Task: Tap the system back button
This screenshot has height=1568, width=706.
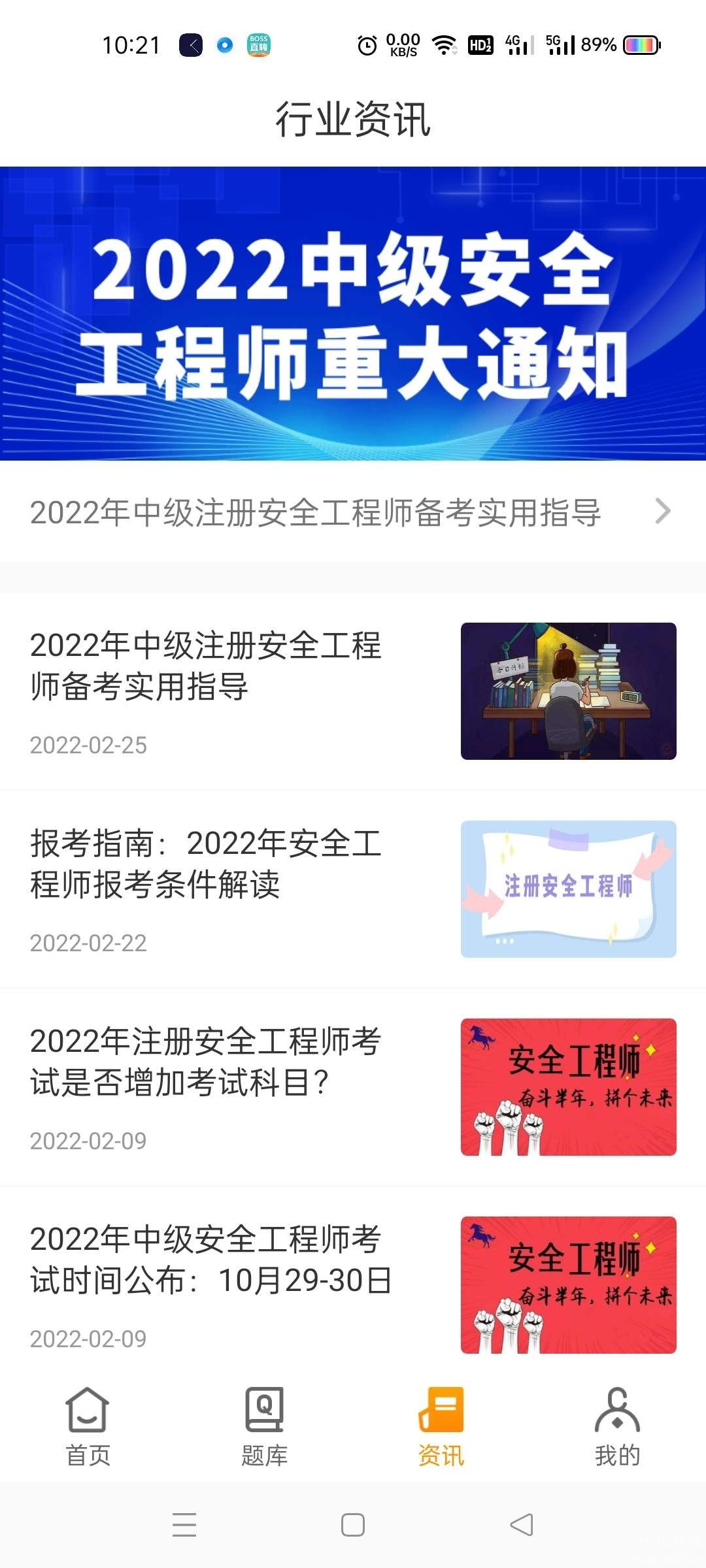Action: pyautogui.click(x=522, y=1526)
